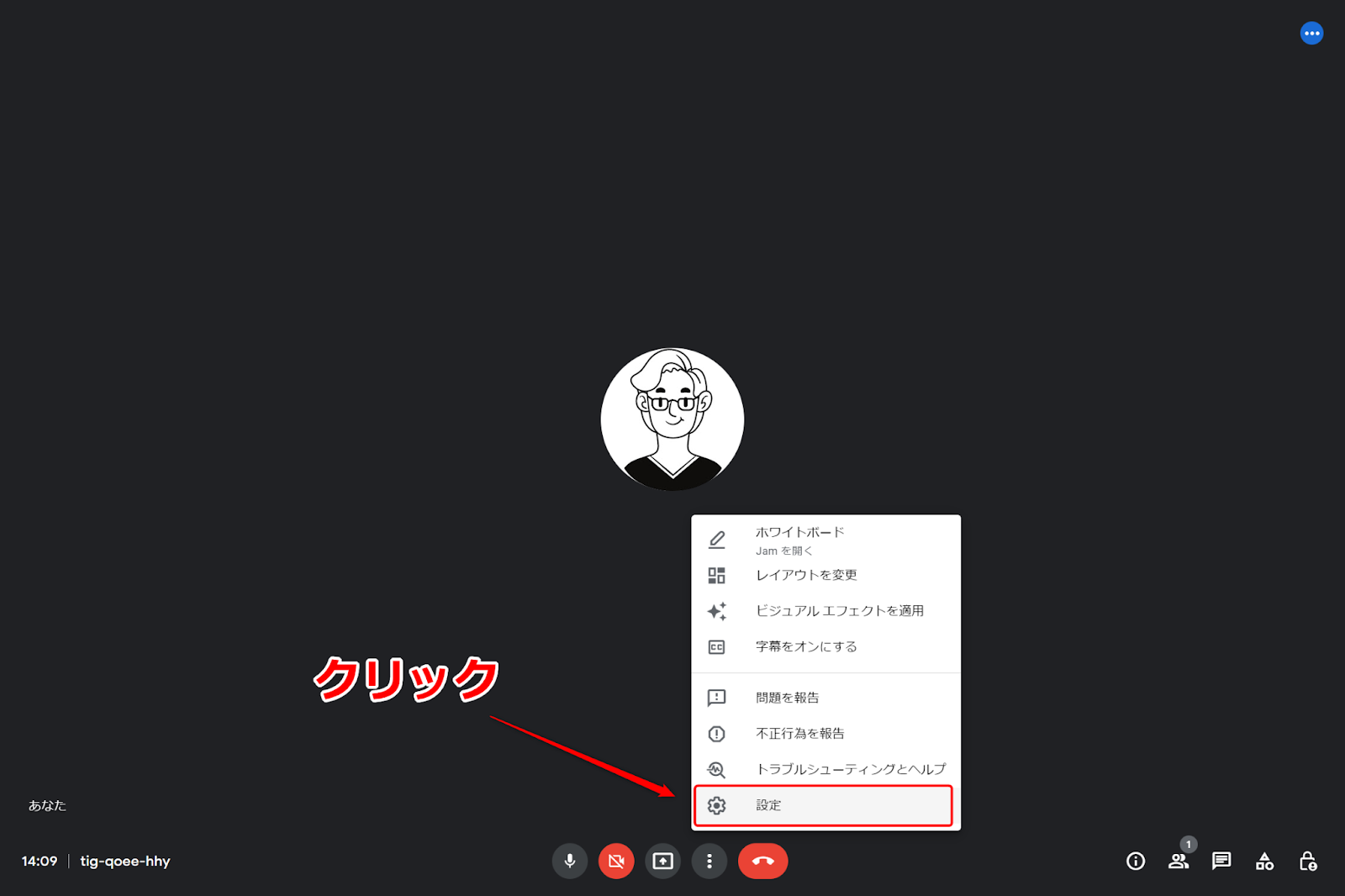Tap the blue three-dot button at top
This screenshot has width=1345, height=896.
(x=1311, y=34)
